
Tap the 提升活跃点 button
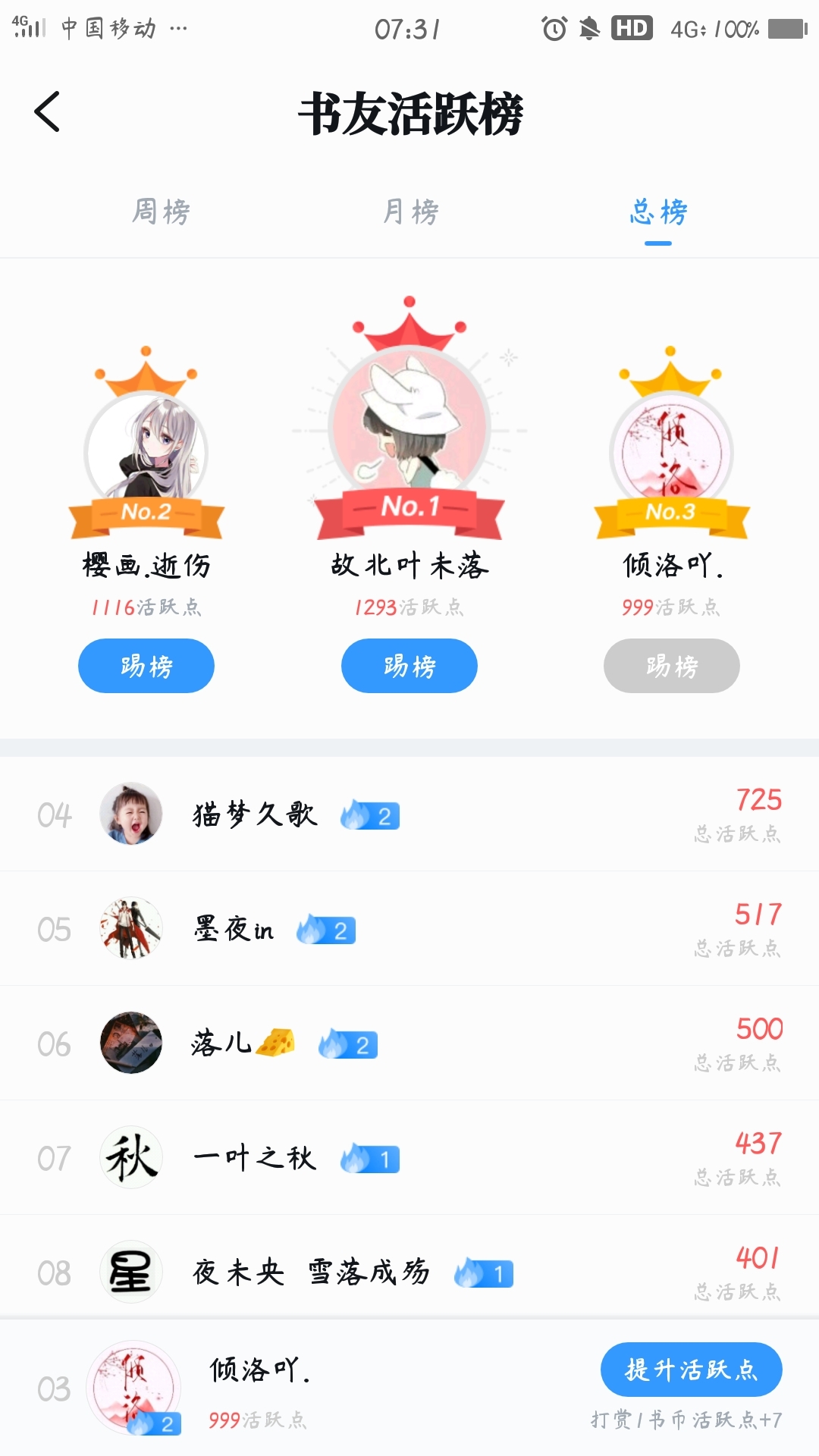(x=691, y=1370)
